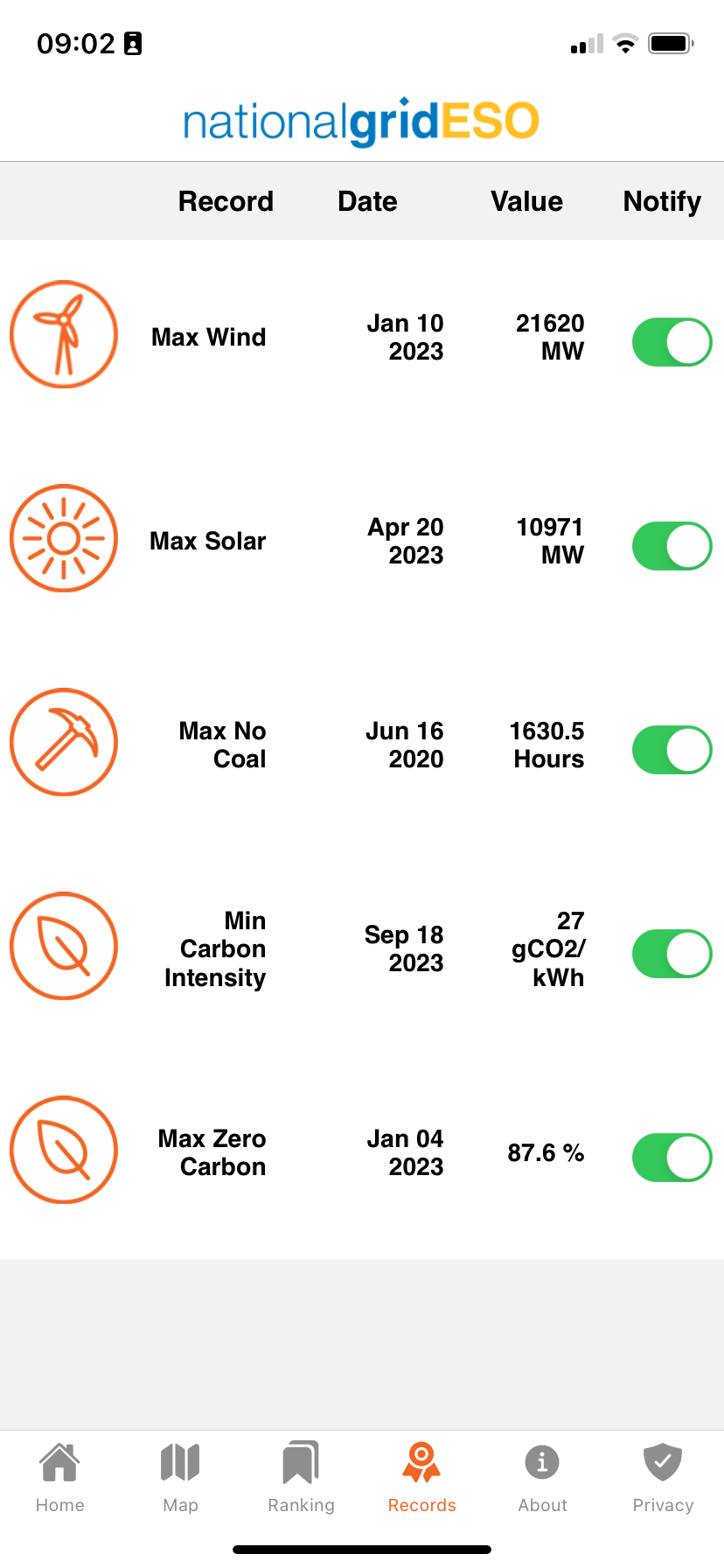724x1568 pixels.
Task: Switch off Min Carbon Intensity alerts
Action: pyautogui.click(x=672, y=954)
